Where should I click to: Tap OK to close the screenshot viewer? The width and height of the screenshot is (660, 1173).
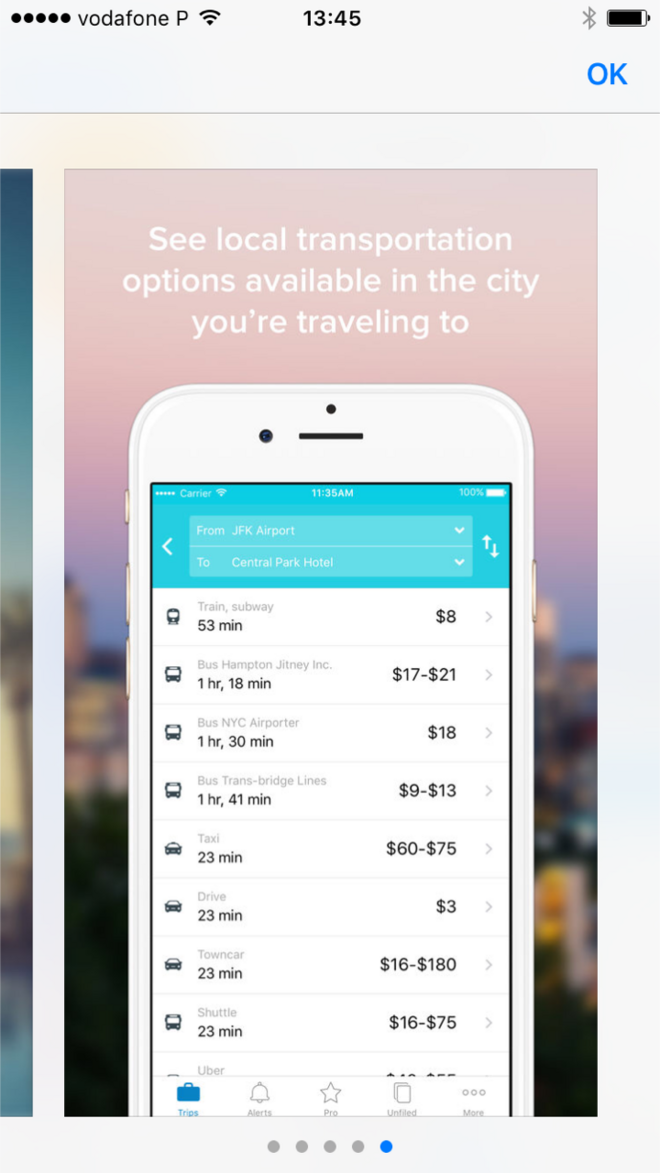point(606,75)
